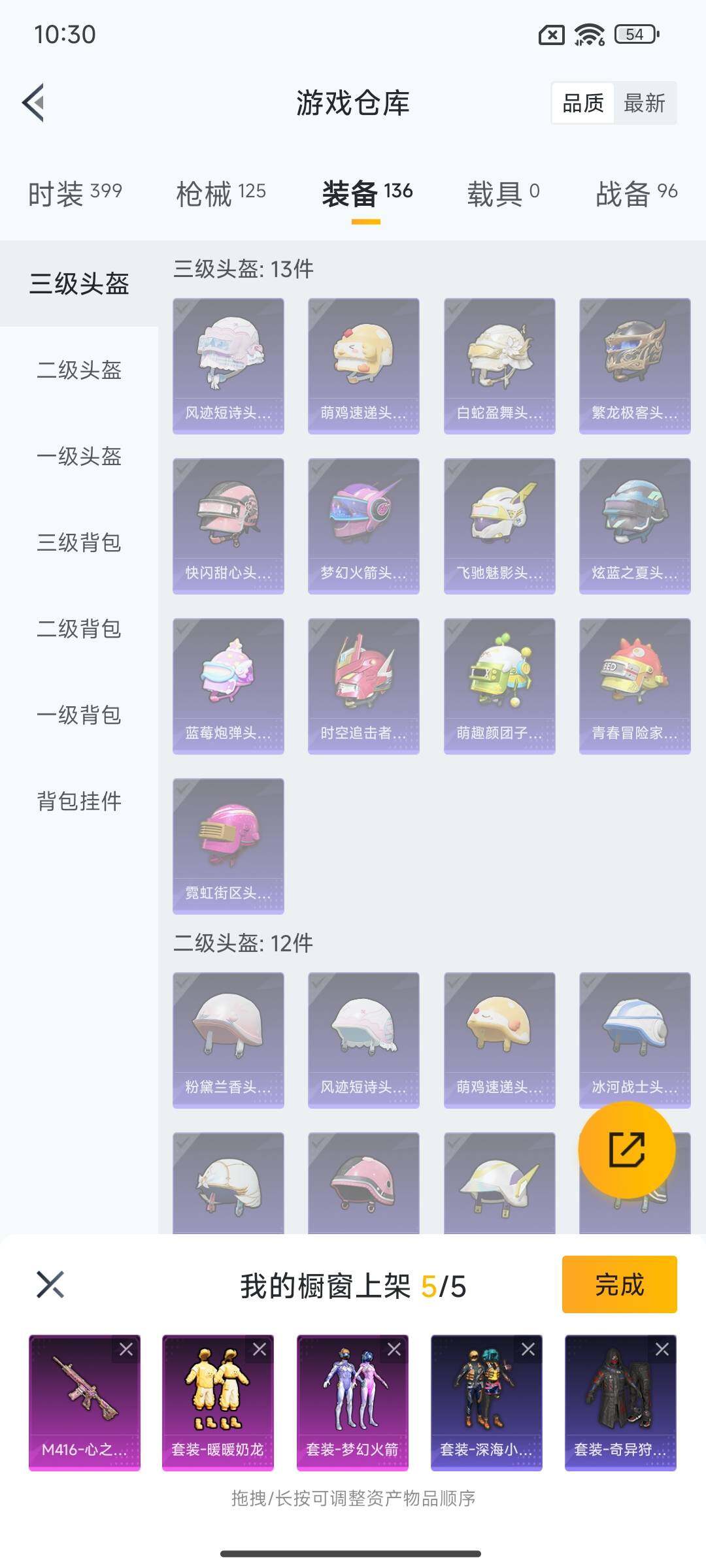Switch to the 时装 tab

(75, 193)
